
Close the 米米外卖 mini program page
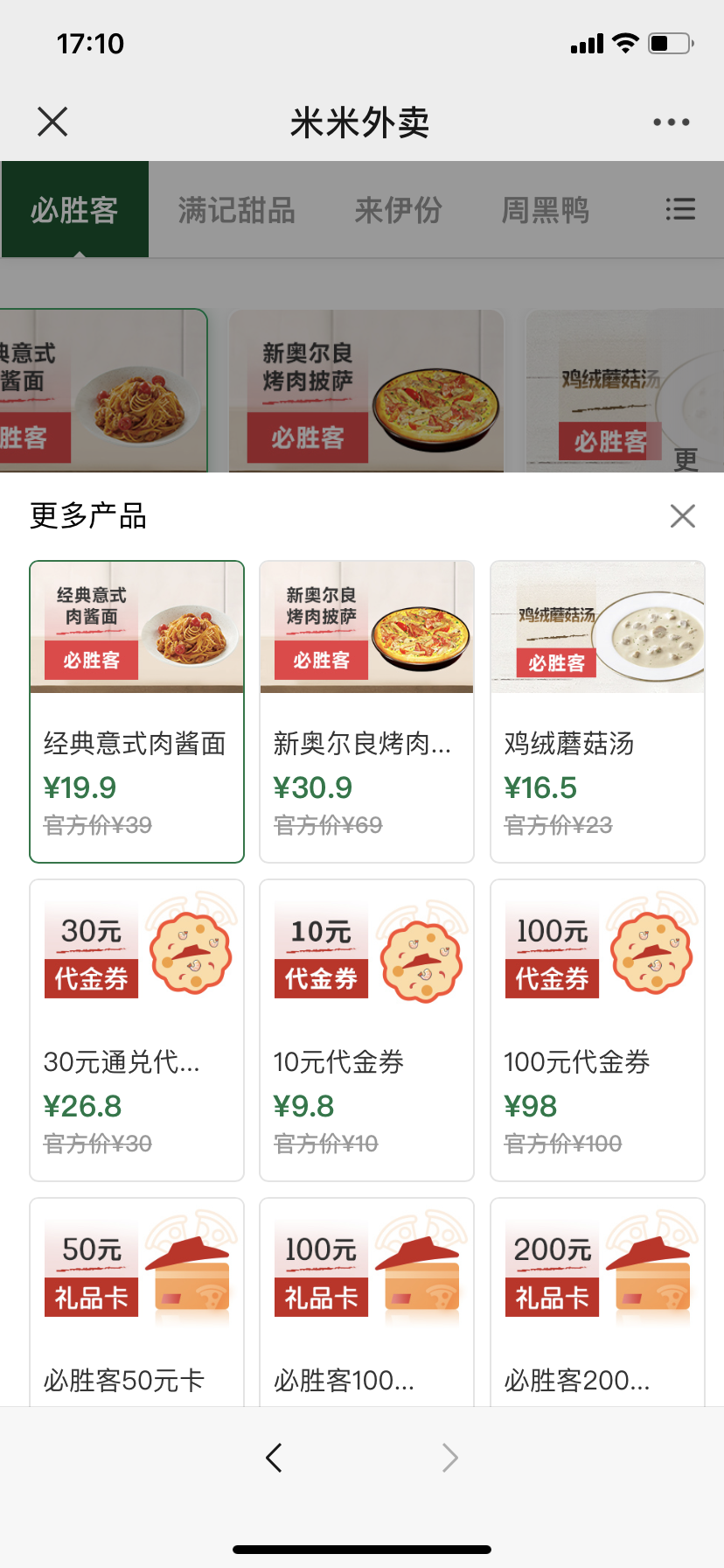click(52, 122)
